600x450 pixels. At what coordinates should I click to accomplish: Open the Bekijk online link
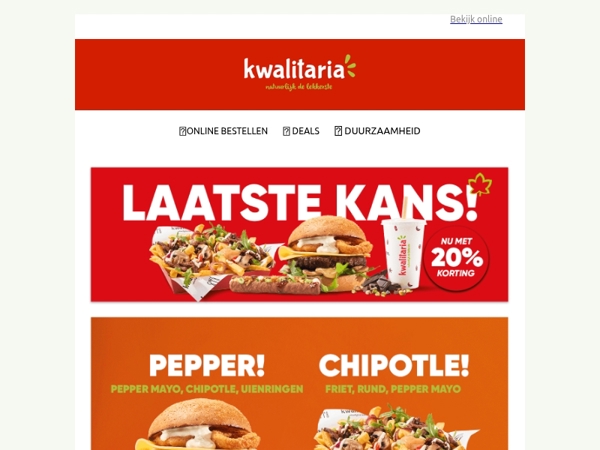click(x=476, y=19)
